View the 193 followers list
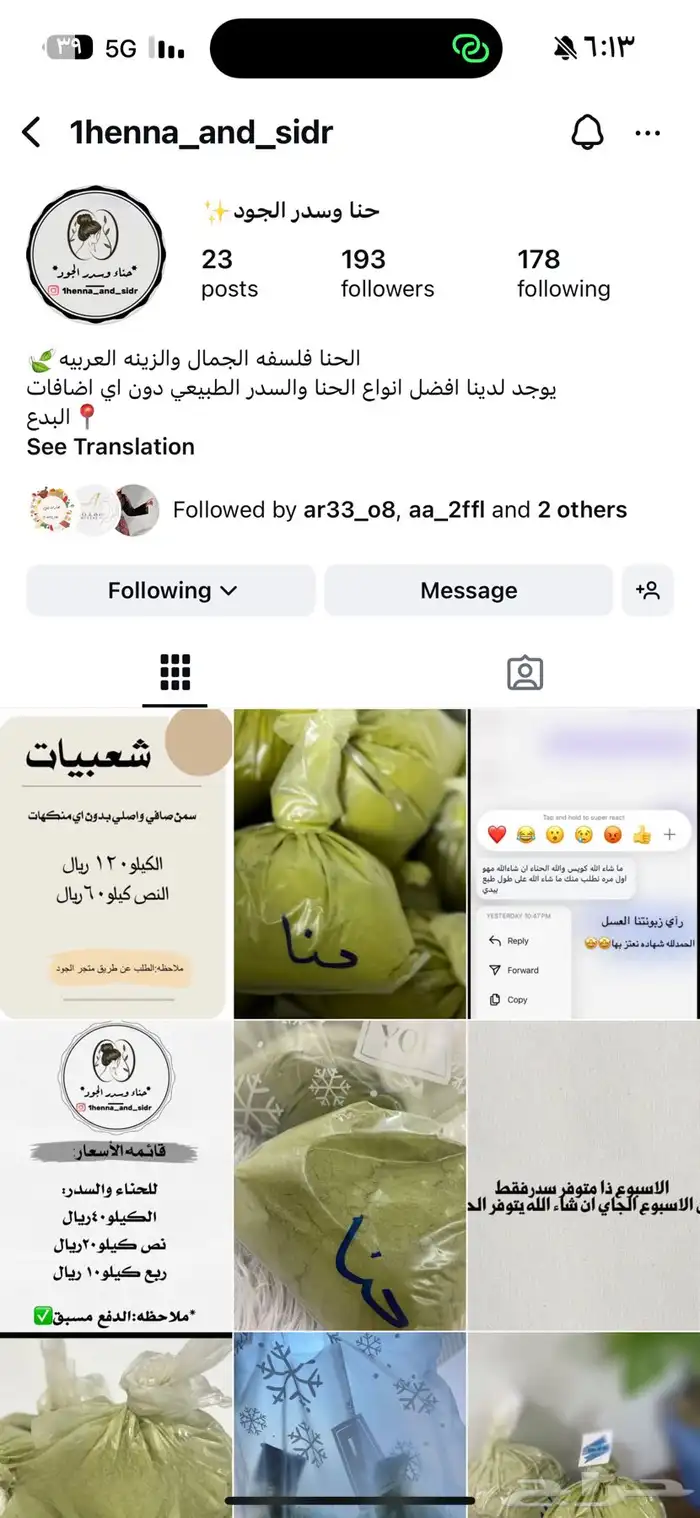700x1518 pixels. (387, 274)
